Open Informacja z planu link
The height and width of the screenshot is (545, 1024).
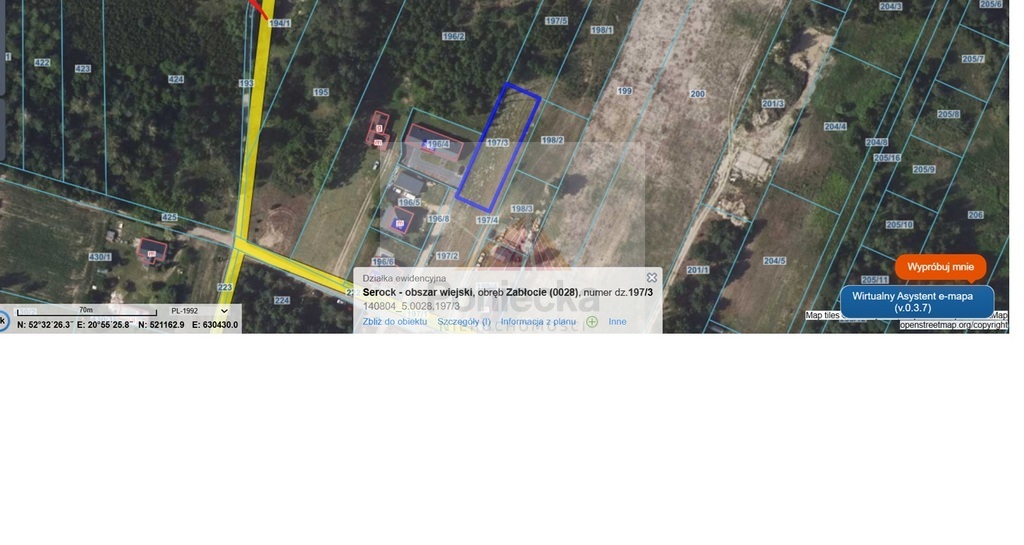coord(538,322)
